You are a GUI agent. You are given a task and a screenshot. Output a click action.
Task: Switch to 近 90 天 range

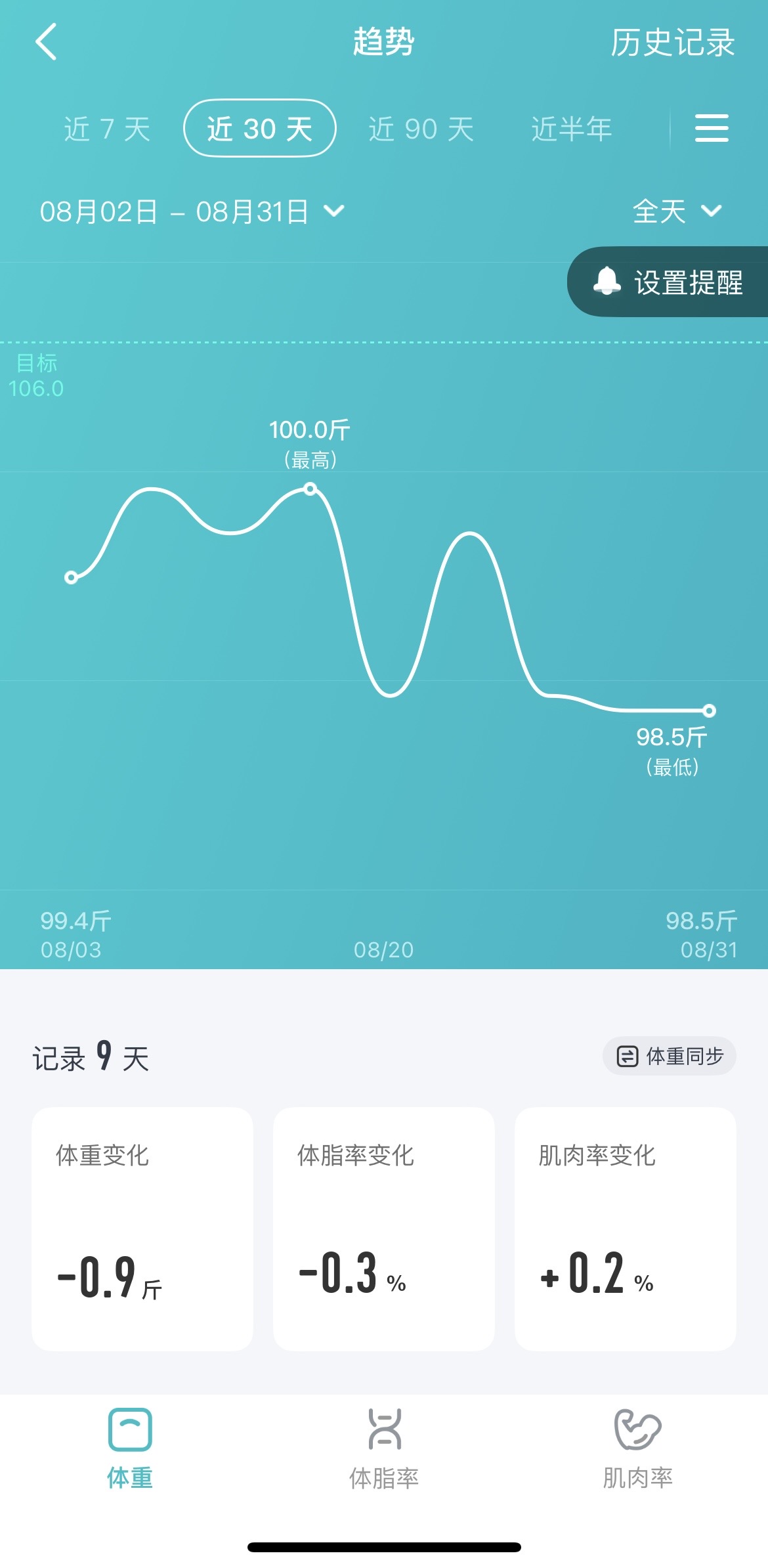[x=421, y=129]
